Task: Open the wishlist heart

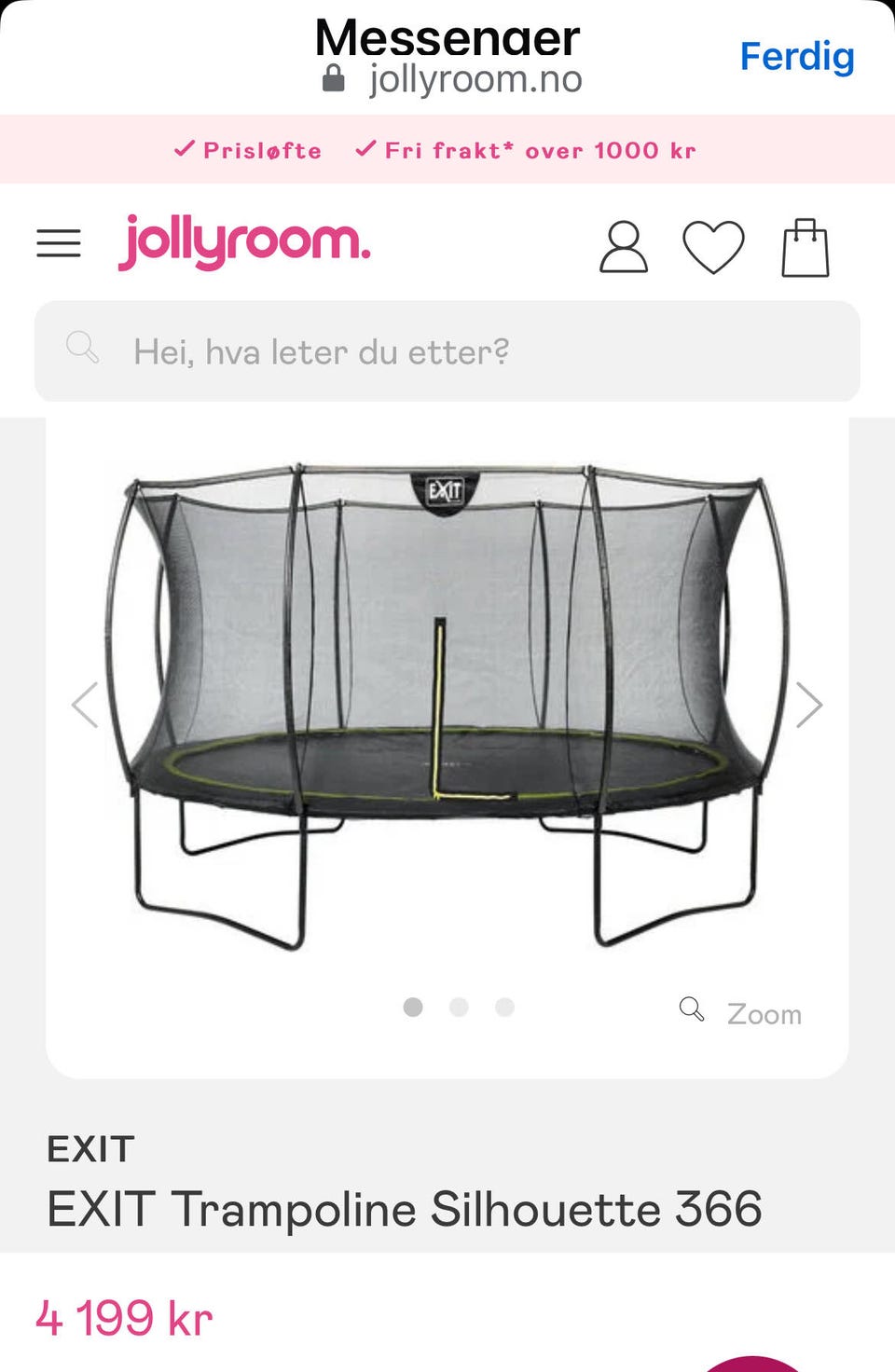Action: 713,247
